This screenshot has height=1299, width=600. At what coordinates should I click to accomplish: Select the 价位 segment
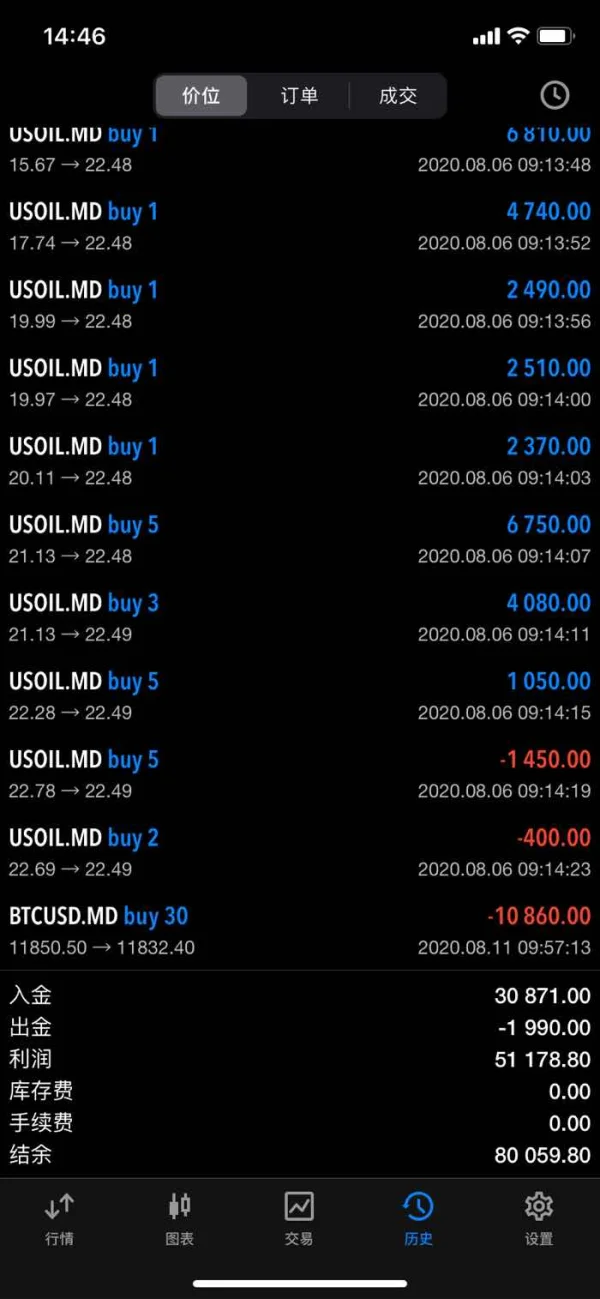tap(201, 96)
